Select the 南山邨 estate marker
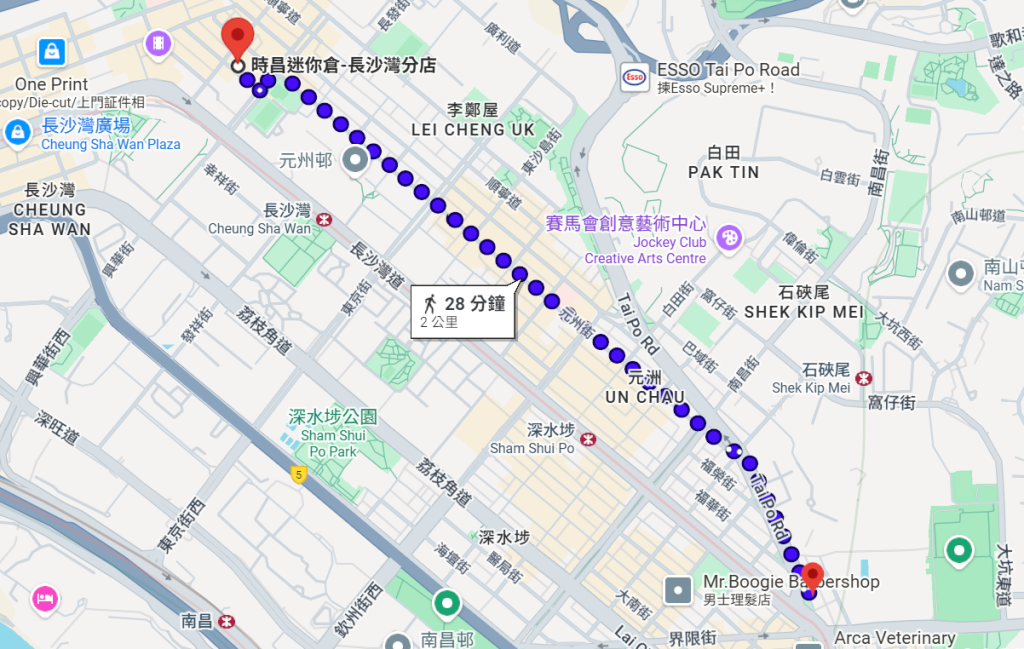Viewport: 1024px width, 649px height. (961, 272)
